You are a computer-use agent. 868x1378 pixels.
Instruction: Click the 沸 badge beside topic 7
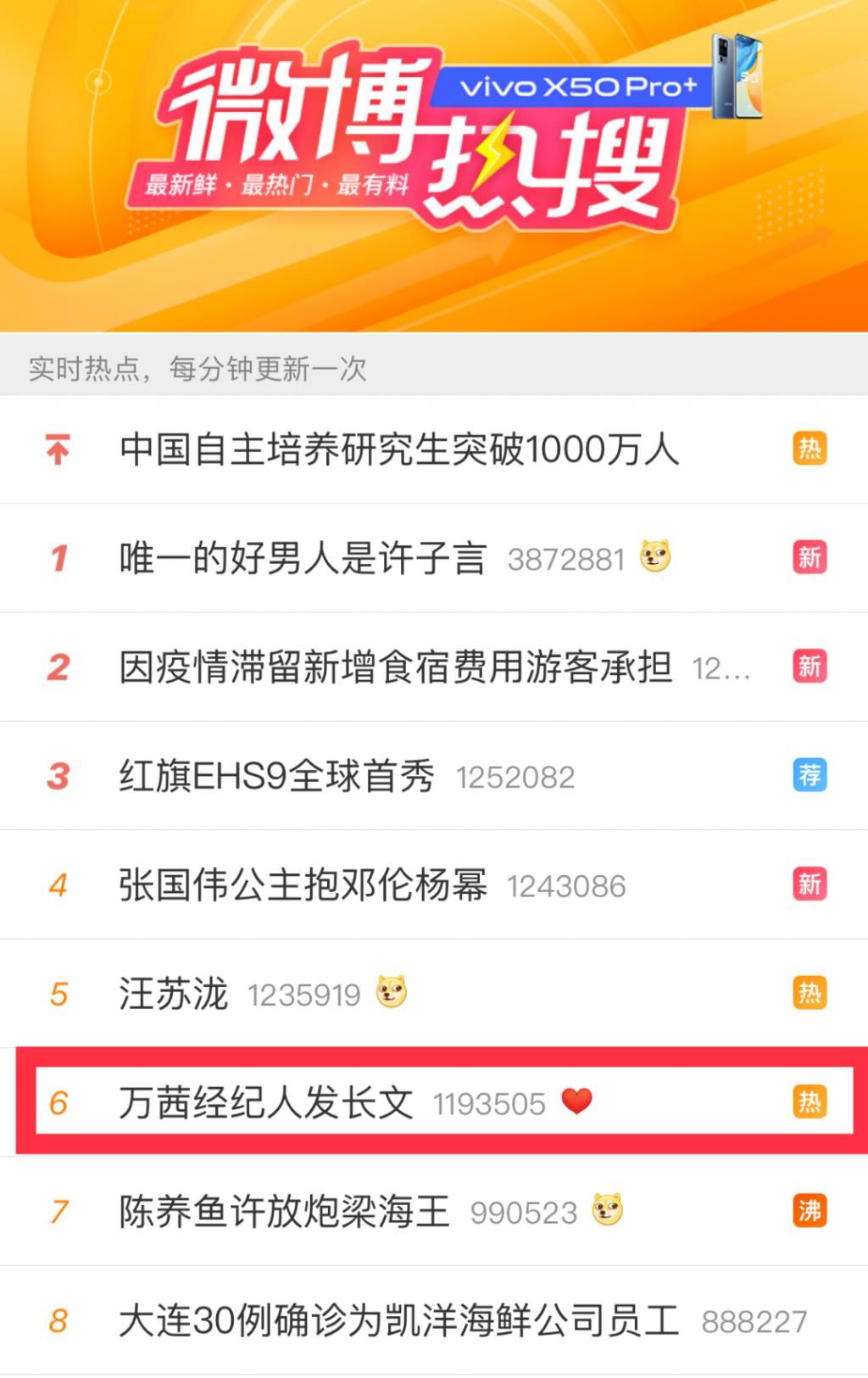tap(810, 1210)
